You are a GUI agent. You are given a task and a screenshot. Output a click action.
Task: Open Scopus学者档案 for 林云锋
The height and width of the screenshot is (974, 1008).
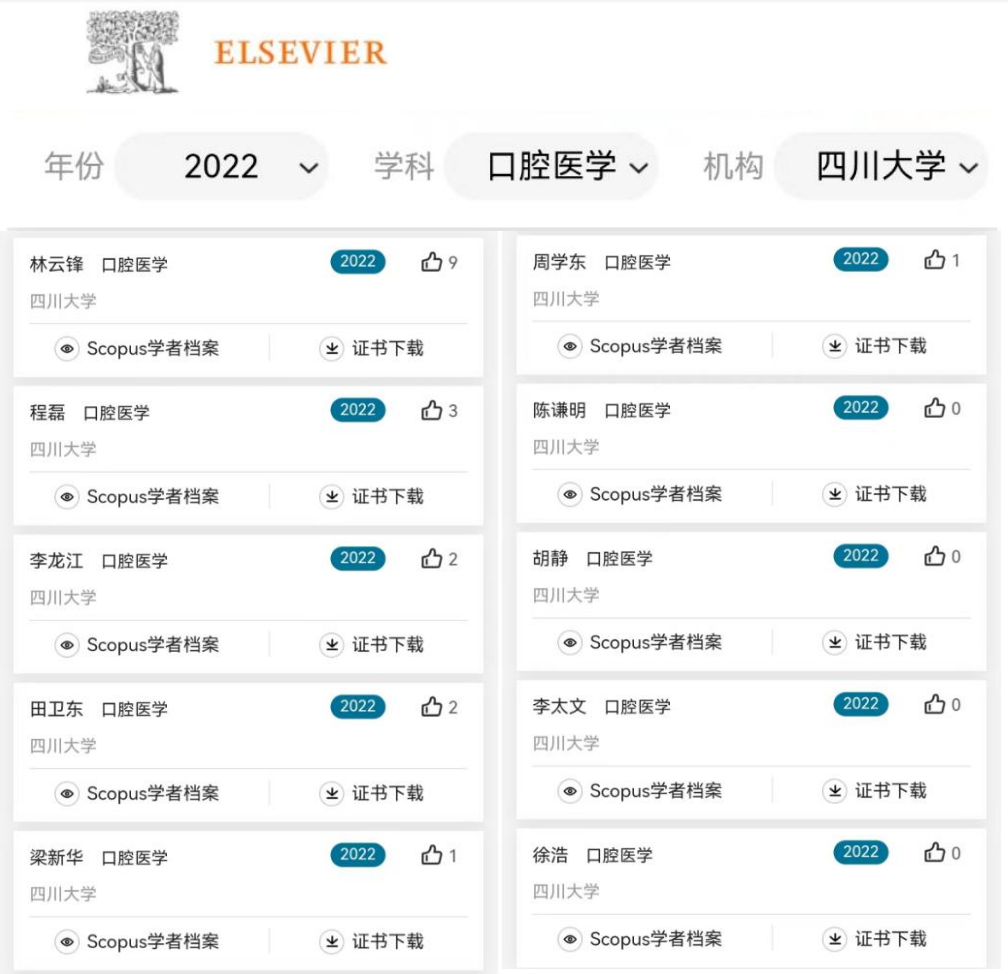tap(137, 348)
